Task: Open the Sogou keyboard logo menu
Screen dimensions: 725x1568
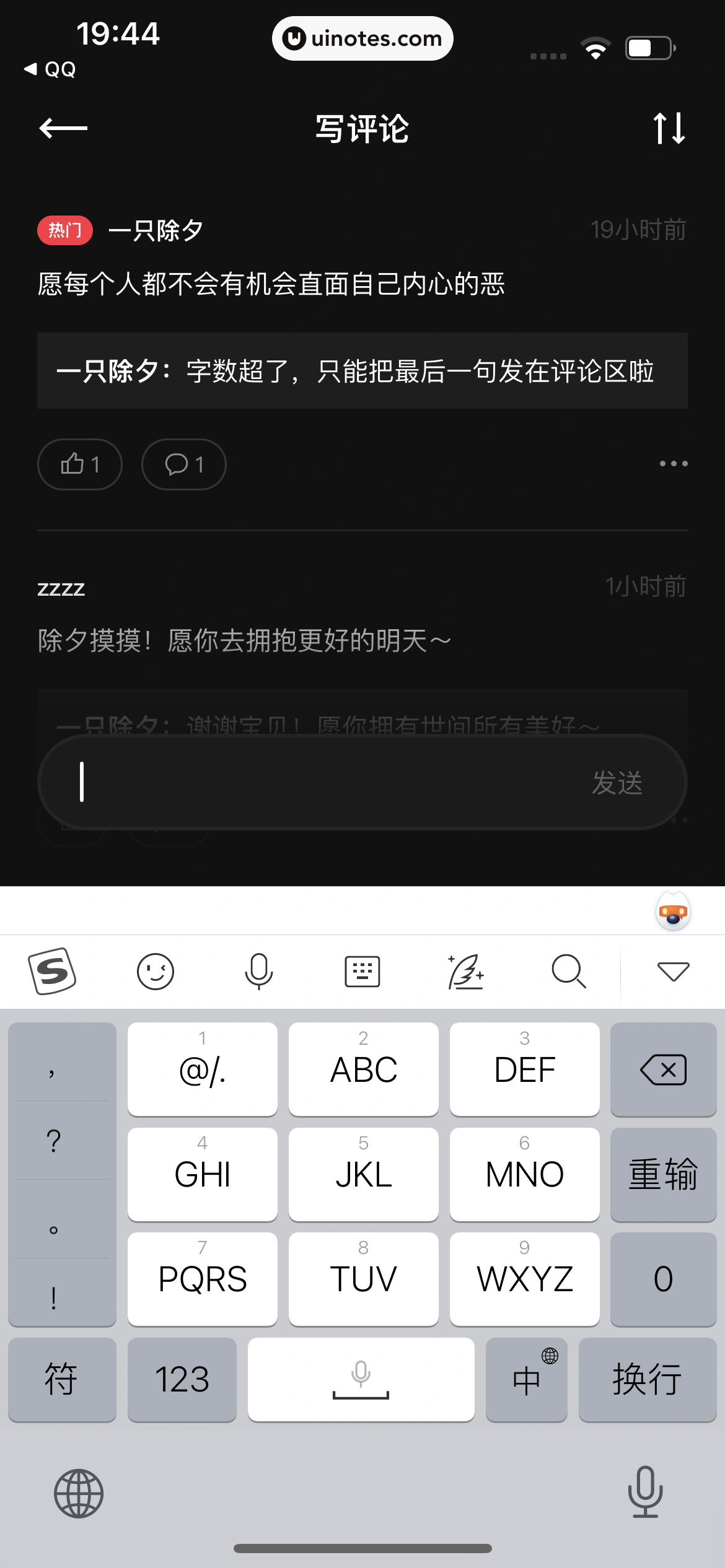Action: coord(52,971)
